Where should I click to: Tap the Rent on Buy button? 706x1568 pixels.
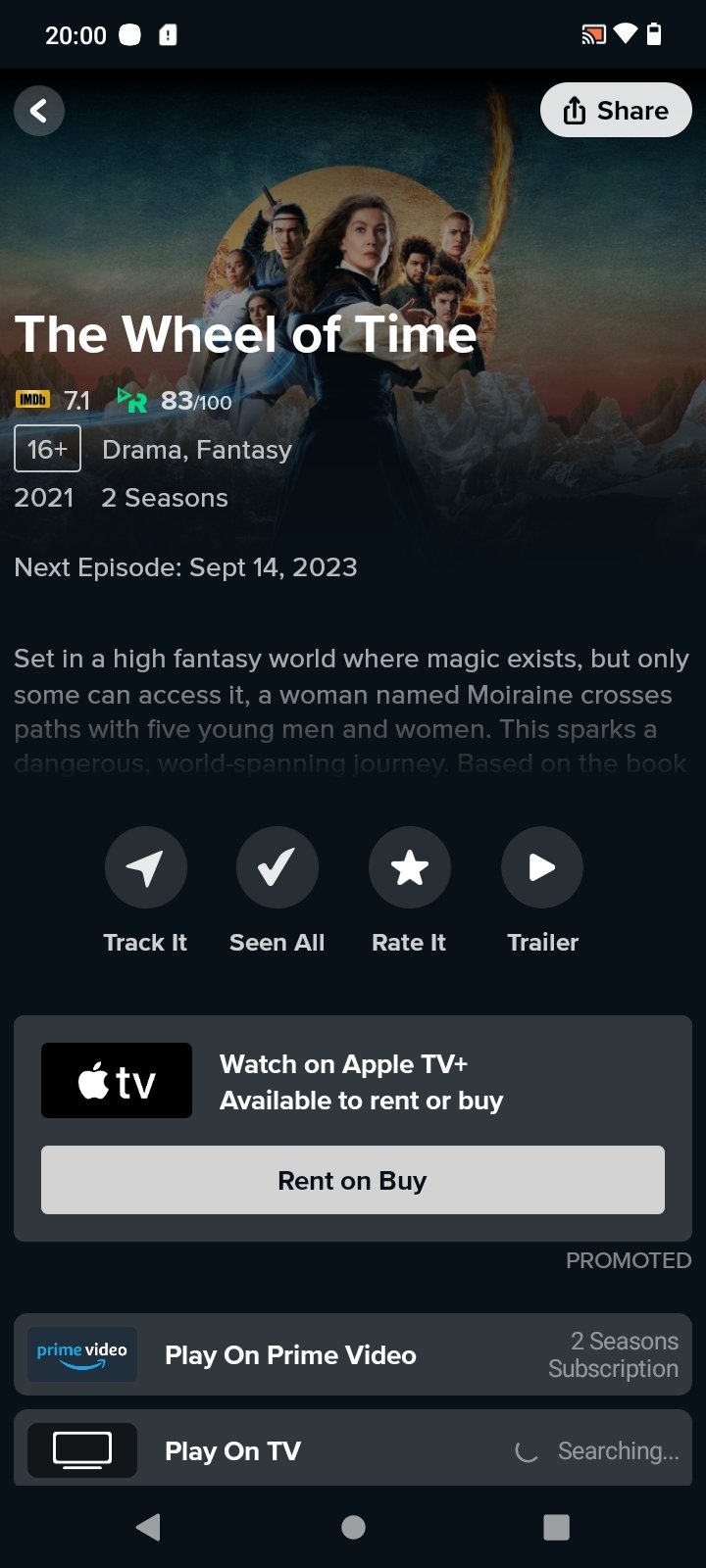click(353, 1180)
